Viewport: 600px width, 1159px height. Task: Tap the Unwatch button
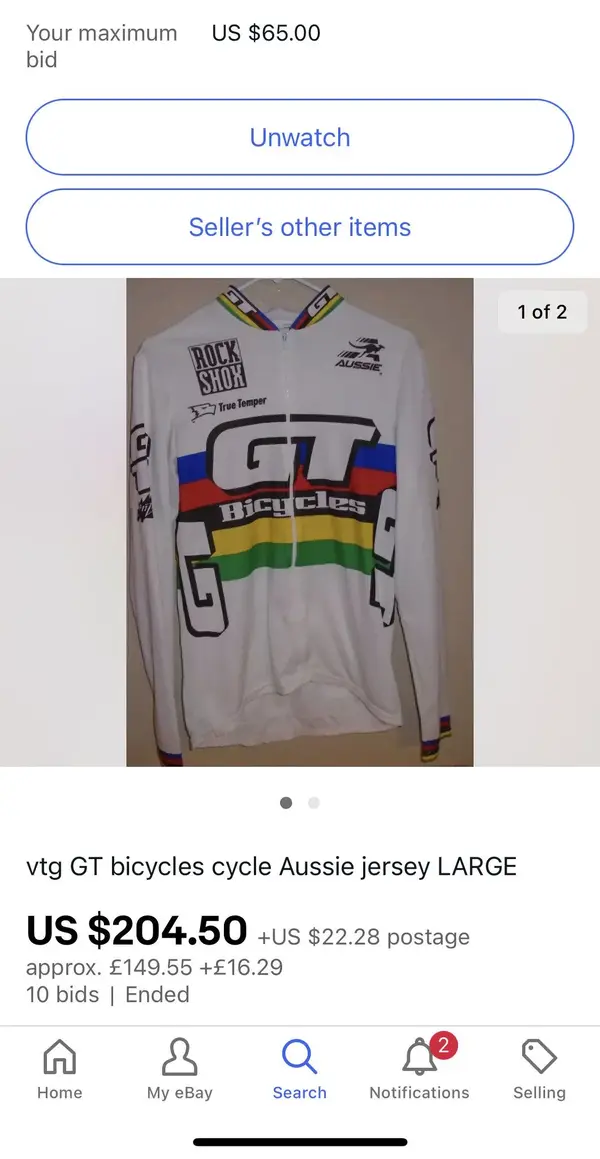tap(300, 137)
